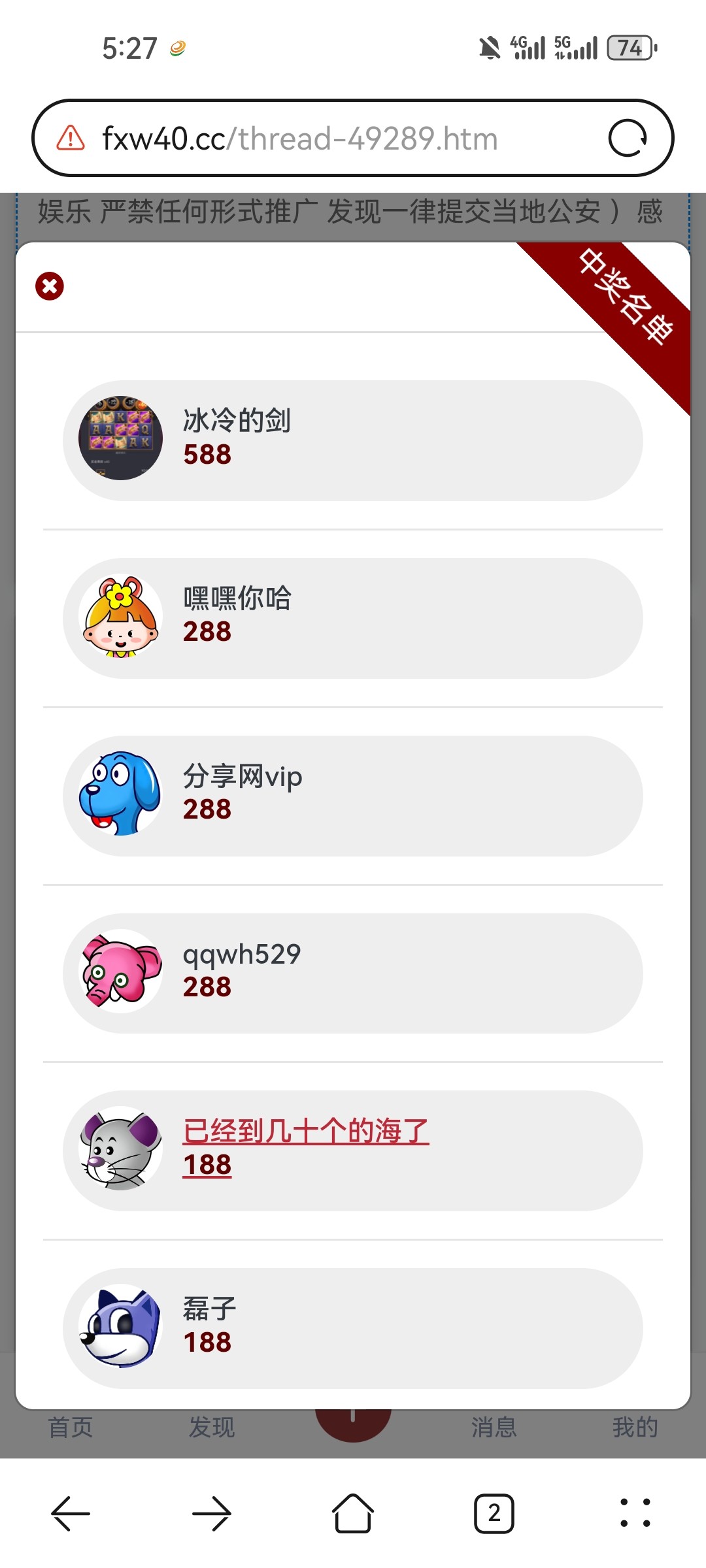The height and width of the screenshot is (1568, 706).
Task: Tap the pink elephant avatar of qqwh529
Action: click(x=120, y=972)
